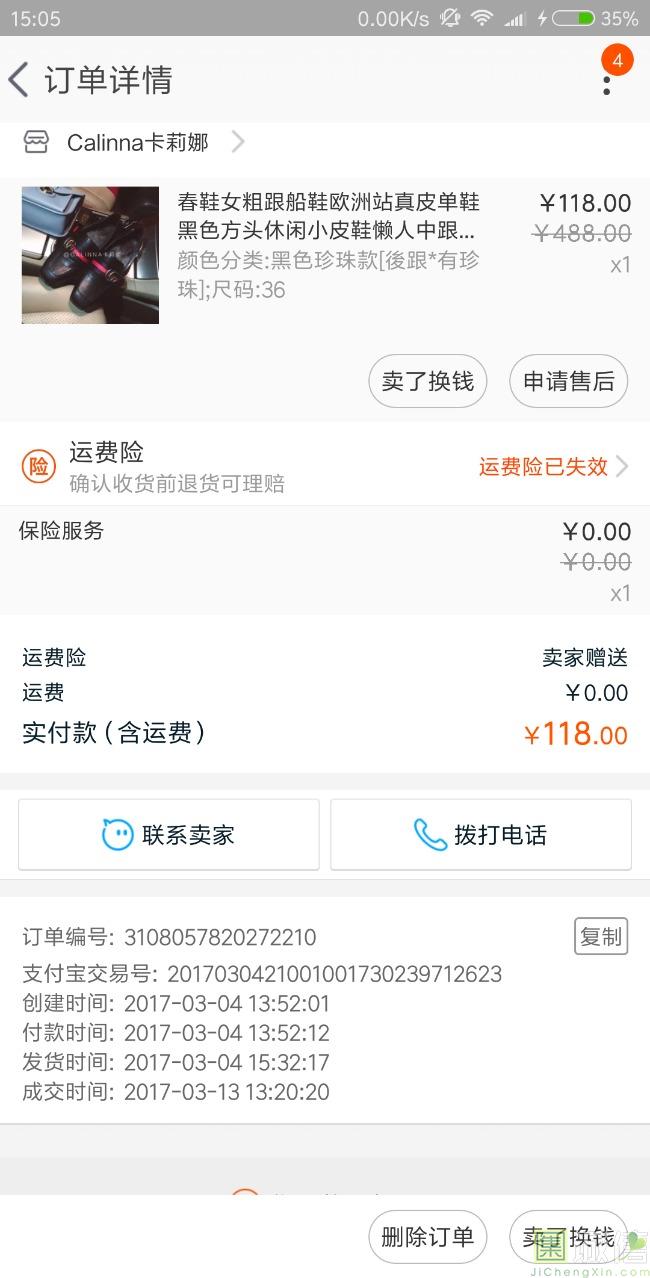Go back from the order details page

(x=20, y=80)
